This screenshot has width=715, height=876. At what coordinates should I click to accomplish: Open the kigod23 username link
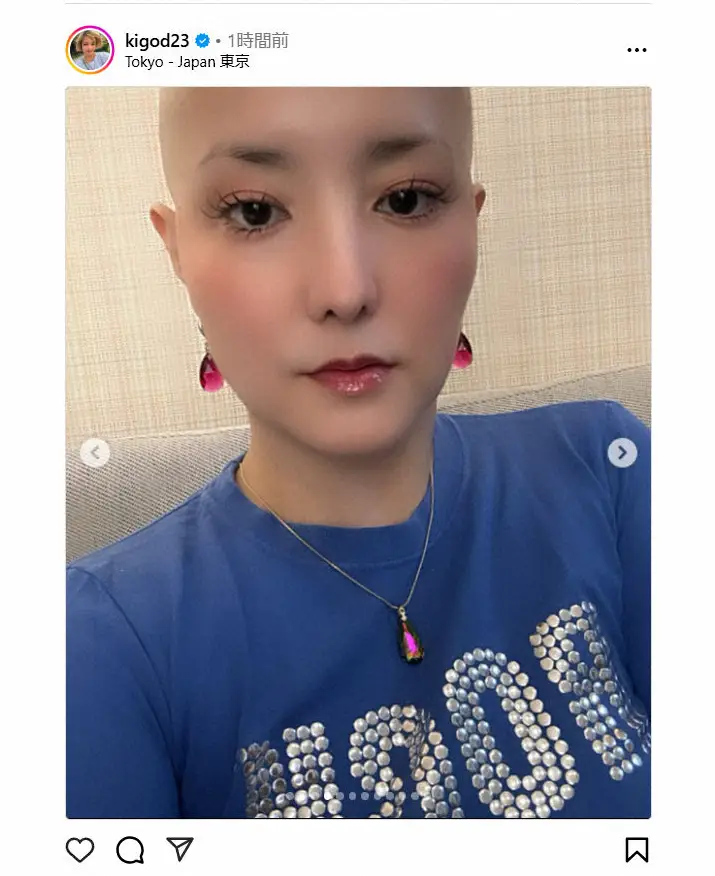tap(157, 41)
